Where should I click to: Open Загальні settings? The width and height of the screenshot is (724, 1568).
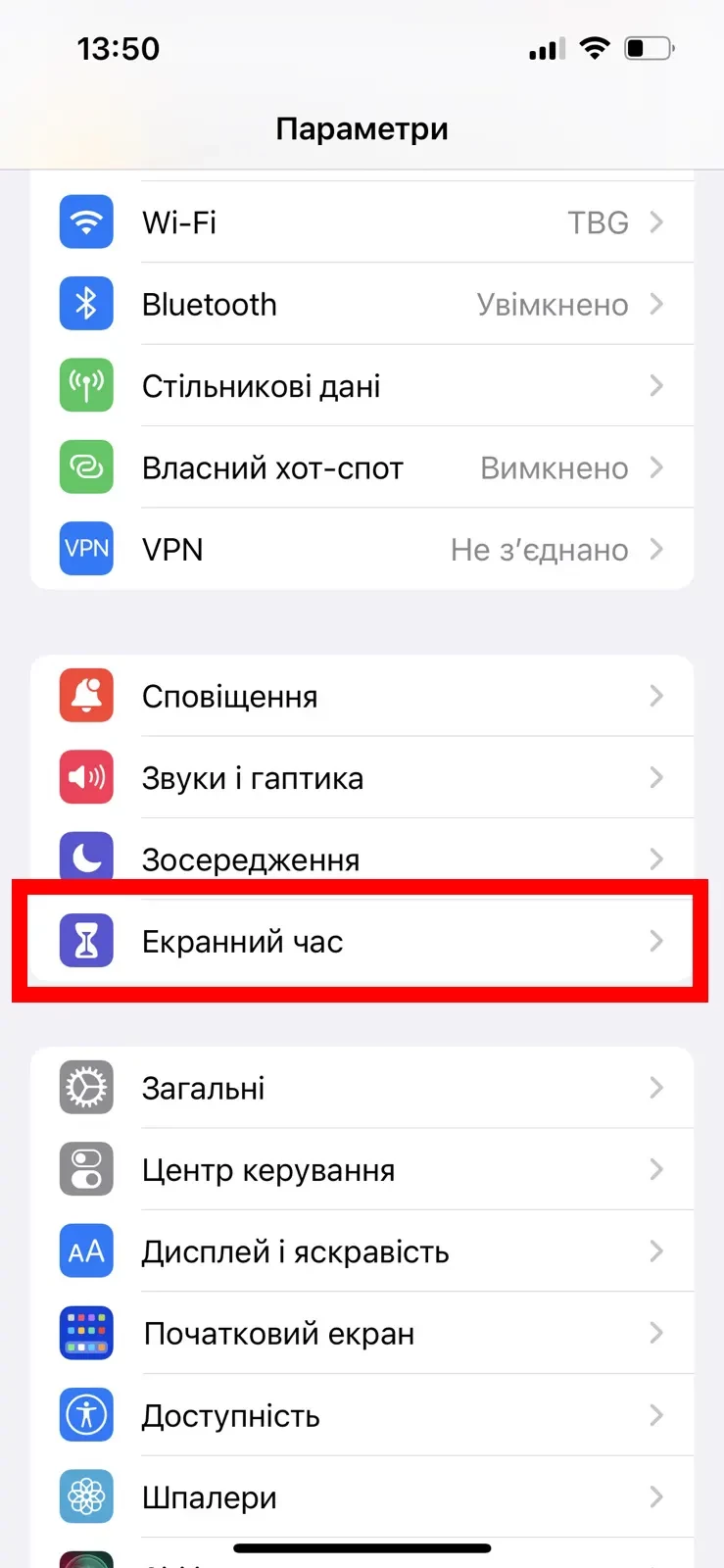[362, 1089]
